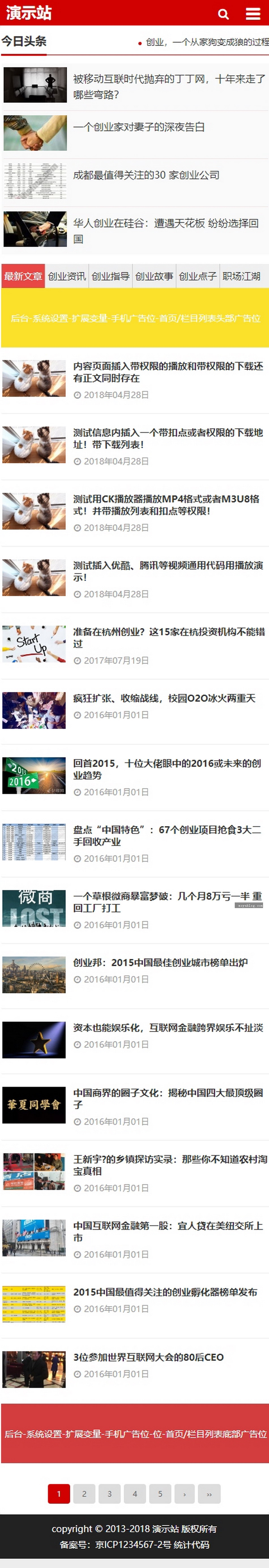
Task: Read 成都最值得关注的30家创业公司 headline
Action: tap(146, 175)
